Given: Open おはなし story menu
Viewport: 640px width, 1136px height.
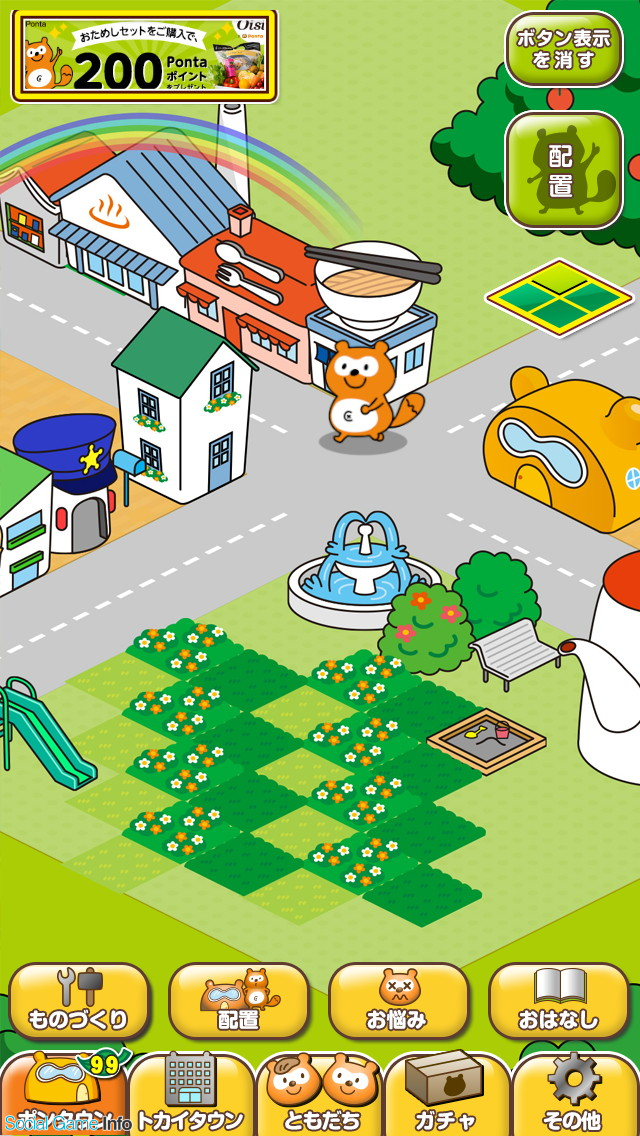Looking at the screenshot, I should point(558,1001).
